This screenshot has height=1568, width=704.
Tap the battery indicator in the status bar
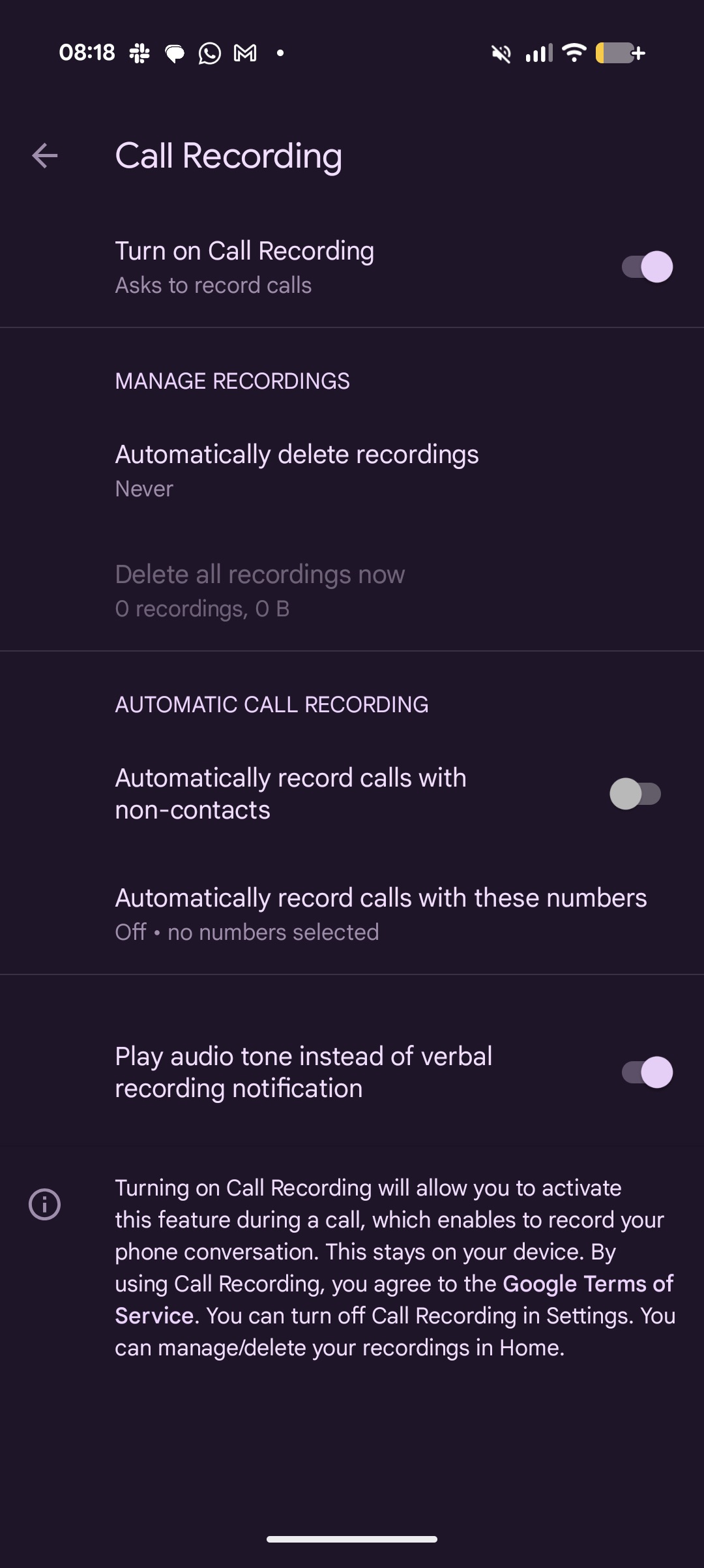pyautogui.click(x=615, y=53)
